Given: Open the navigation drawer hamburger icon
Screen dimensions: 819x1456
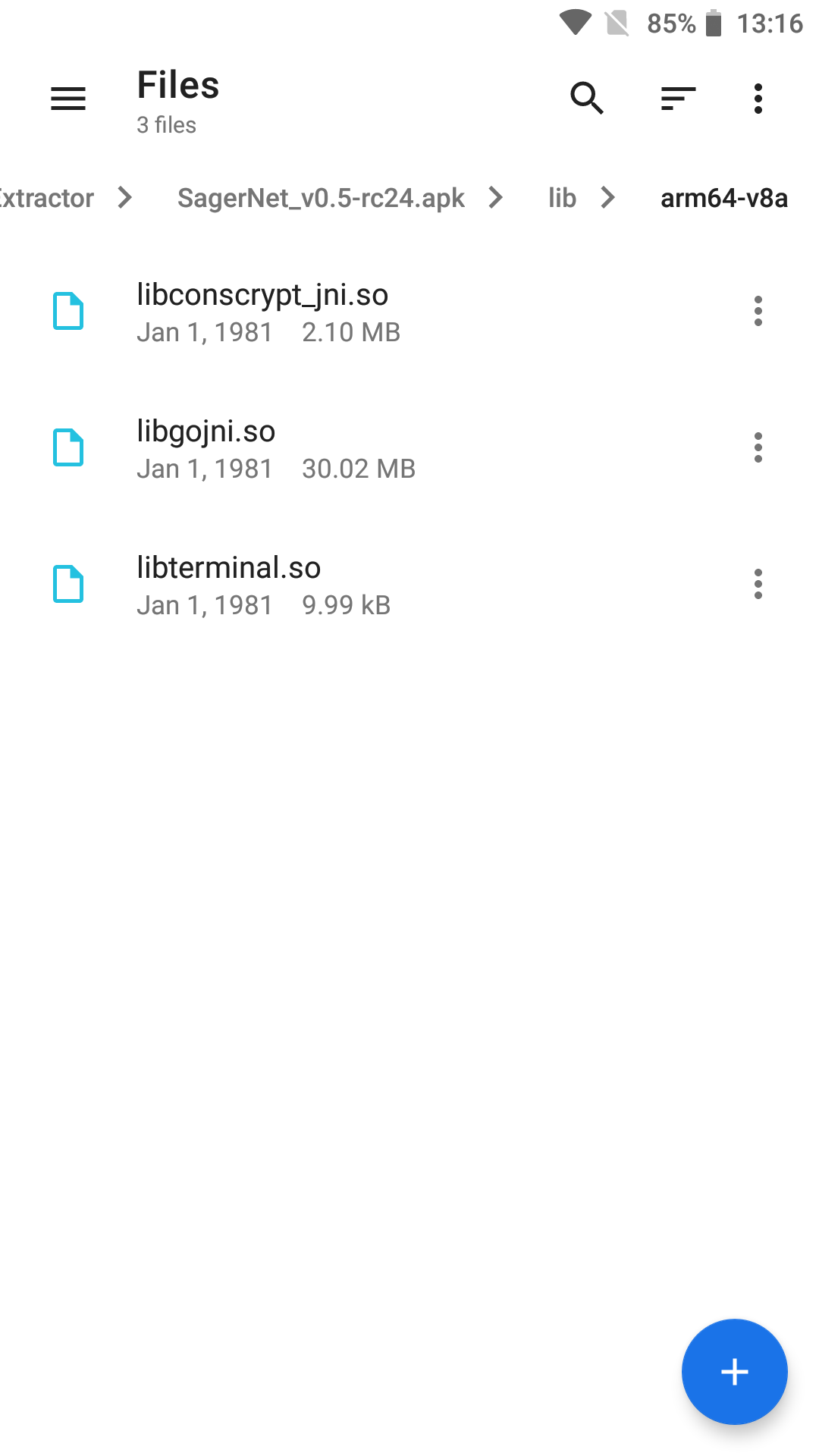Looking at the screenshot, I should 67,98.
